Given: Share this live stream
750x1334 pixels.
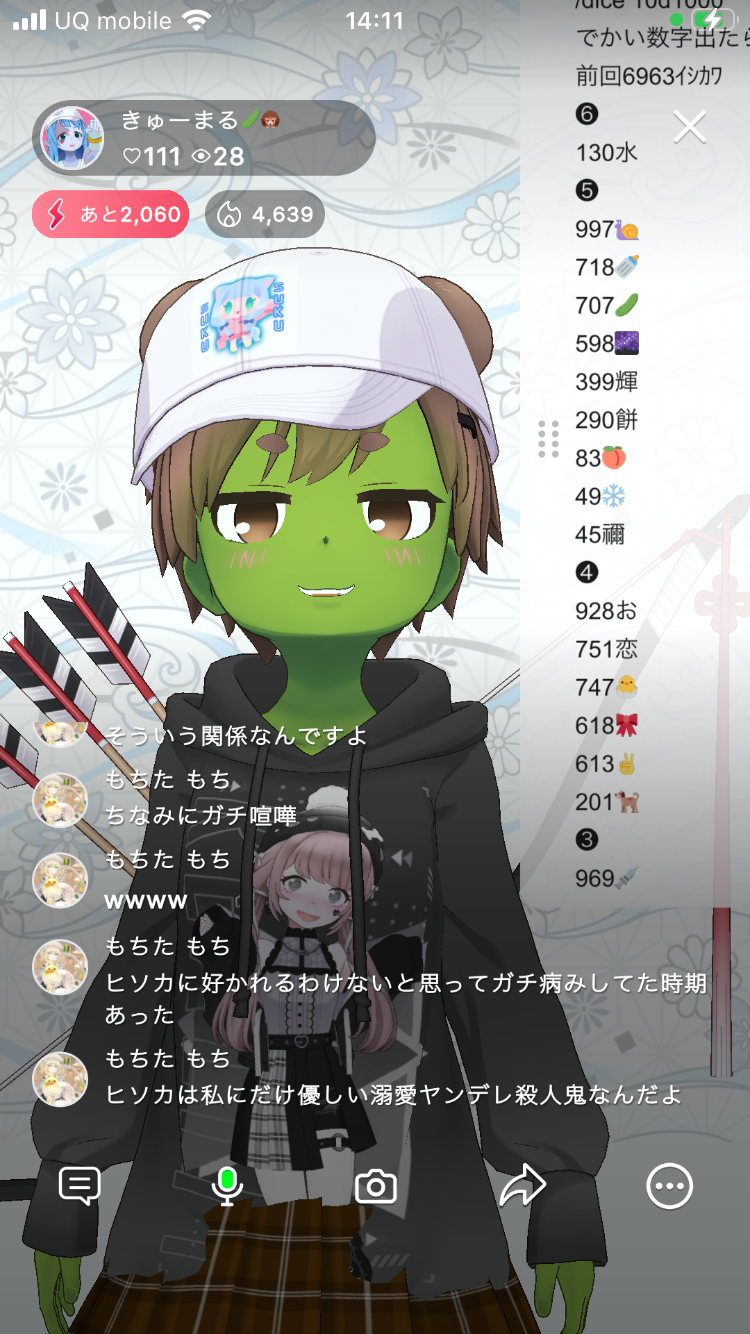Looking at the screenshot, I should pyautogui.click(x=522, y=1187).
